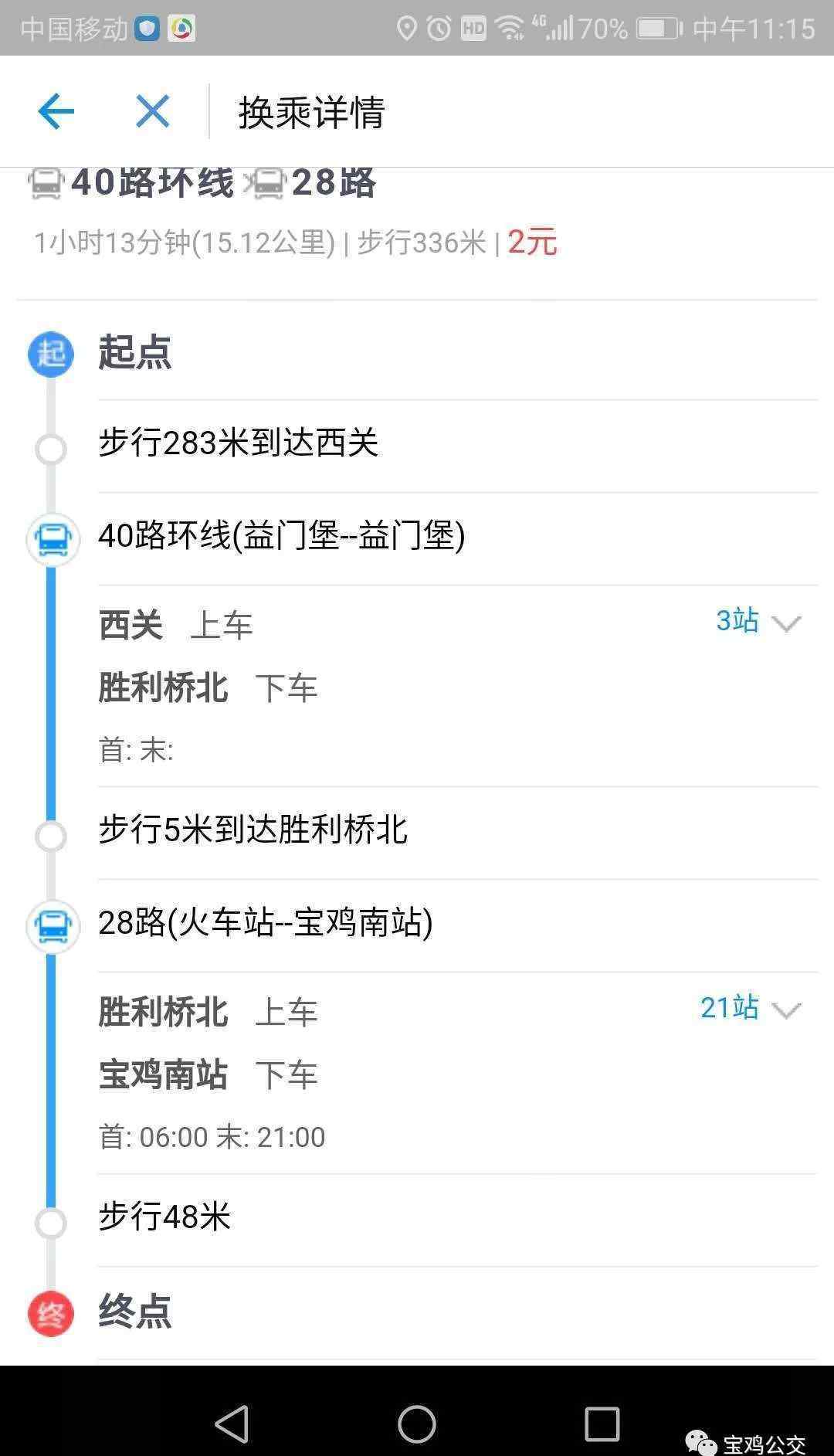
Task: Close the transfer details page
Action: 152,111
